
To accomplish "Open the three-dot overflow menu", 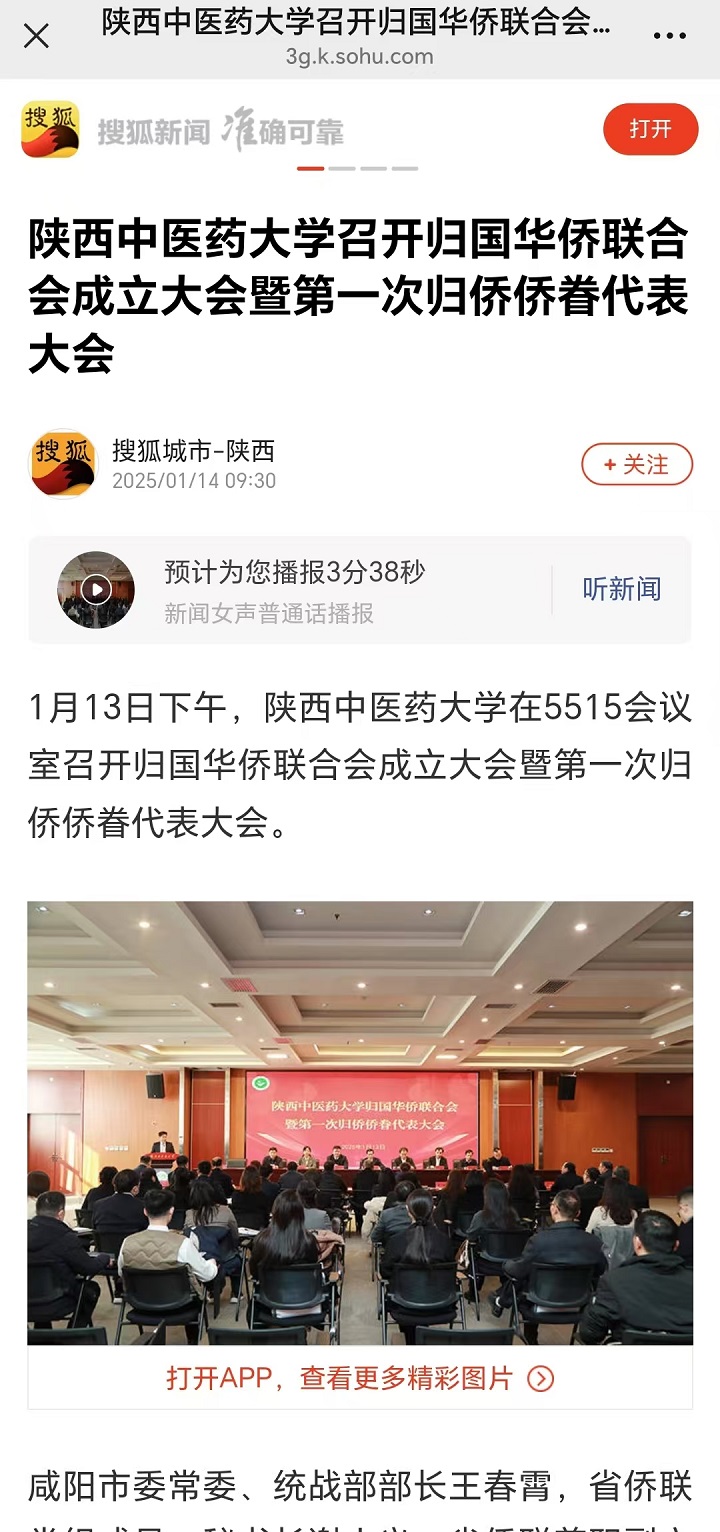I will click(x=669, y=37).
